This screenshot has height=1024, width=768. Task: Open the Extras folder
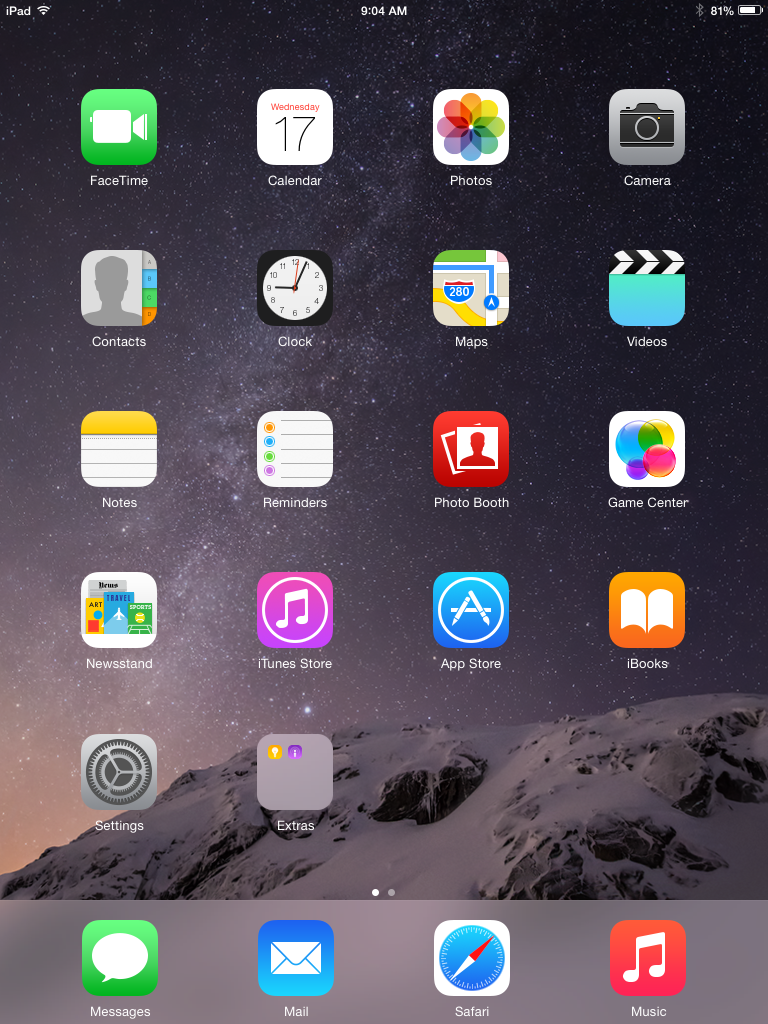tap(295, 772)
